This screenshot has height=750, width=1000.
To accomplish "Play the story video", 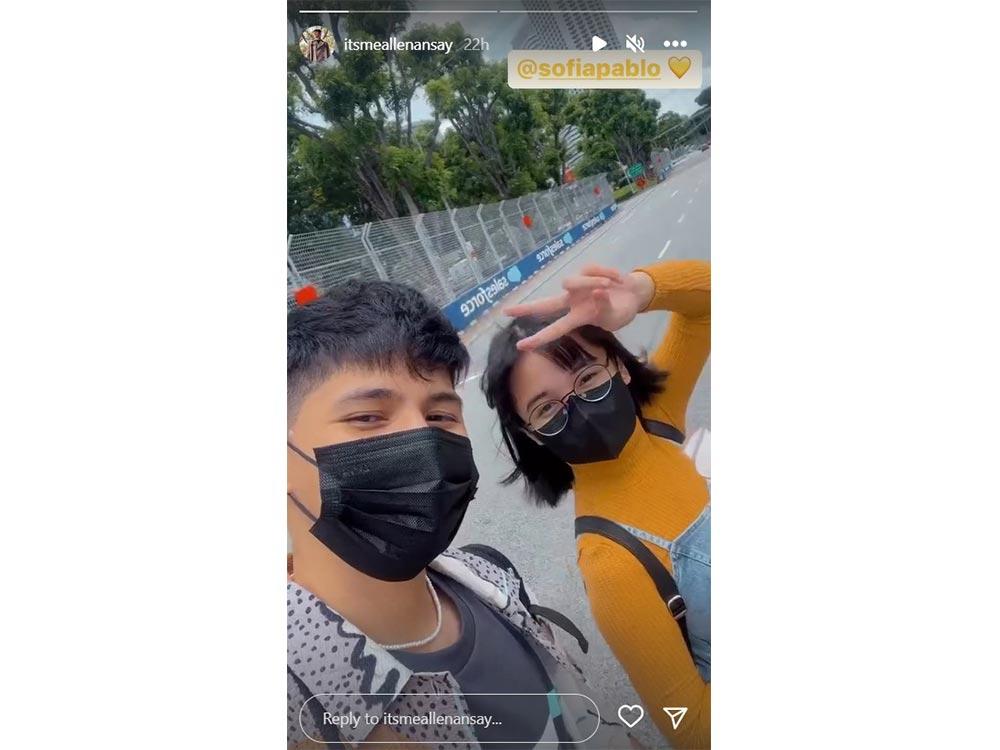I will 598,44.
